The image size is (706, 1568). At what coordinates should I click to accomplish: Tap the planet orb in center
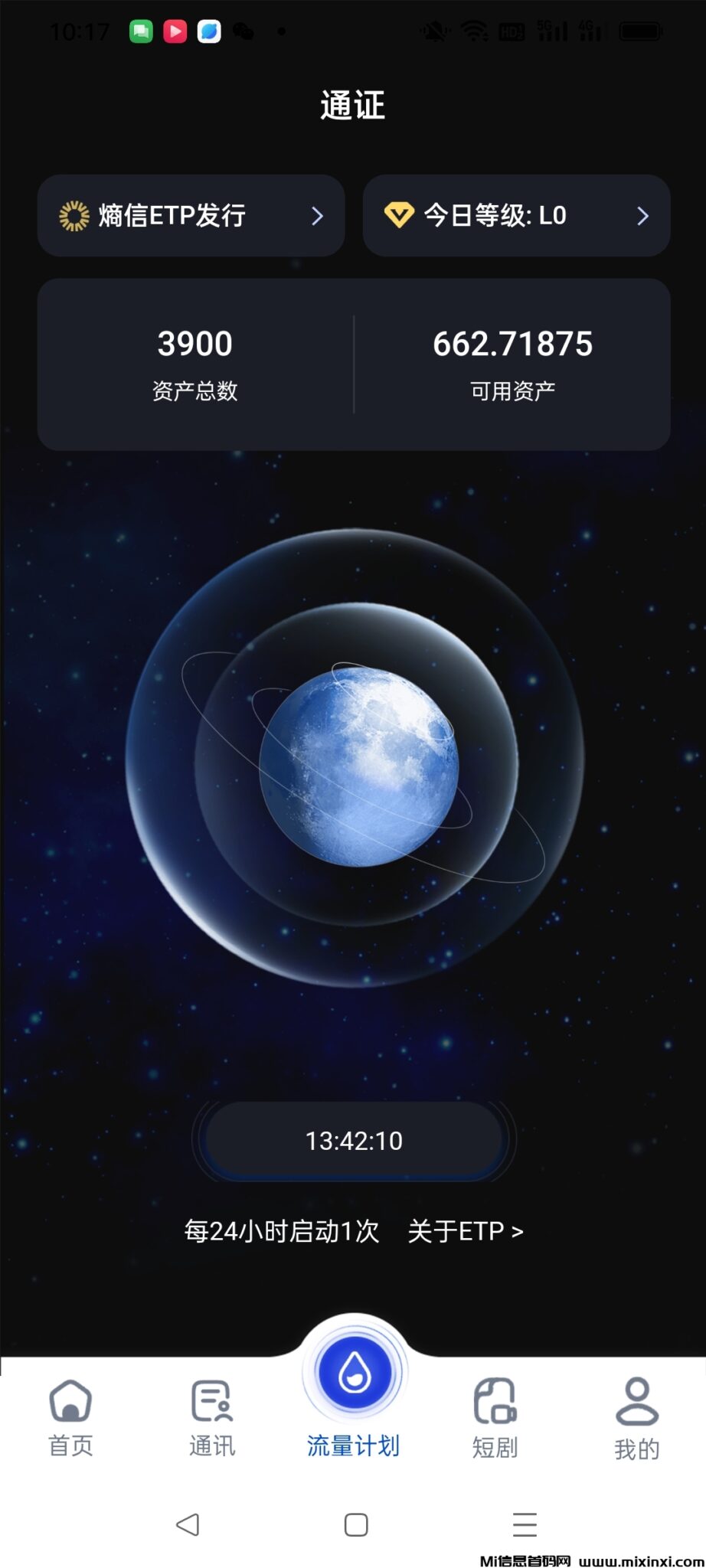coord(357,766)
